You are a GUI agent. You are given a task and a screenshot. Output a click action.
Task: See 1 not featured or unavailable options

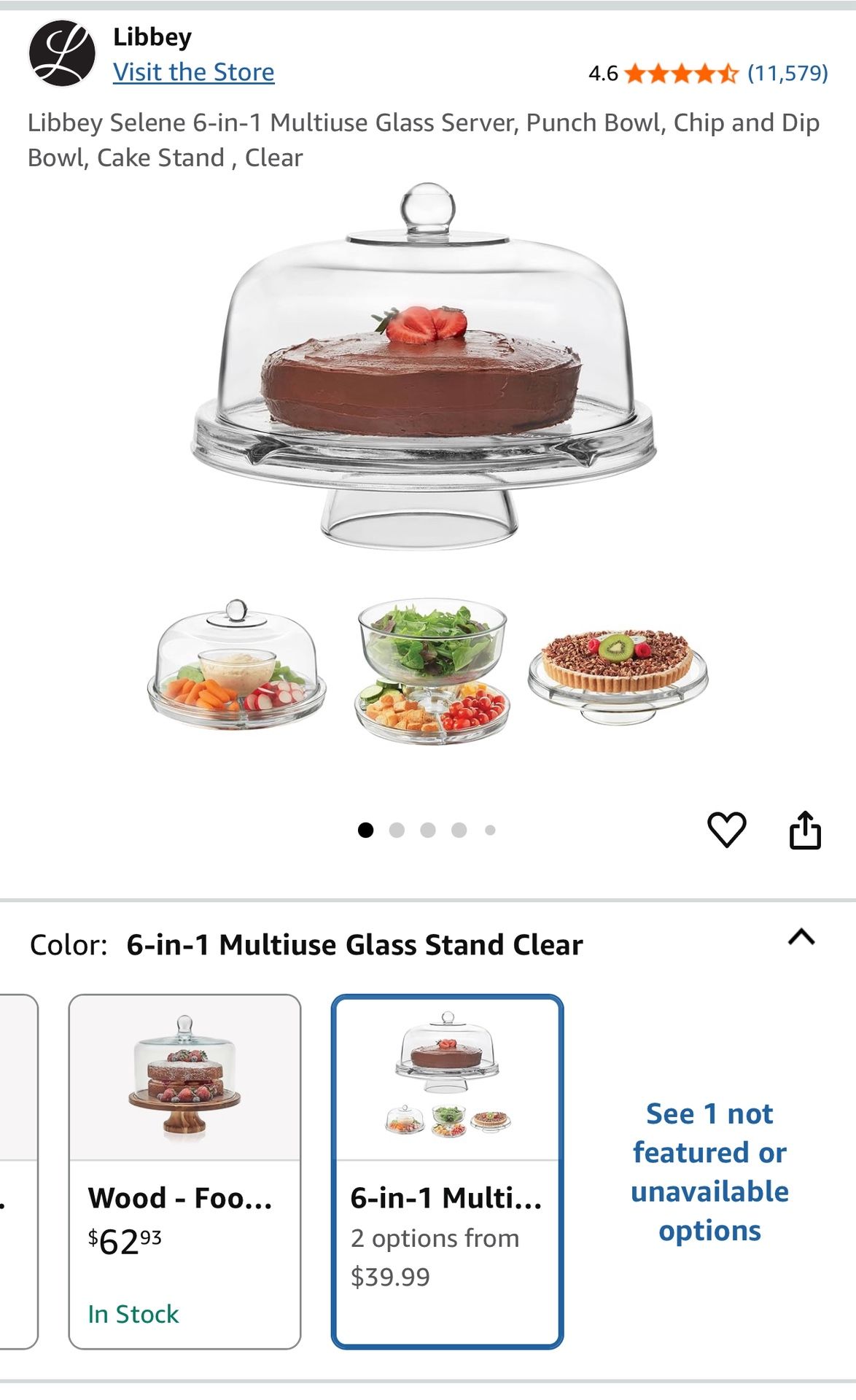click(709, 1171)
